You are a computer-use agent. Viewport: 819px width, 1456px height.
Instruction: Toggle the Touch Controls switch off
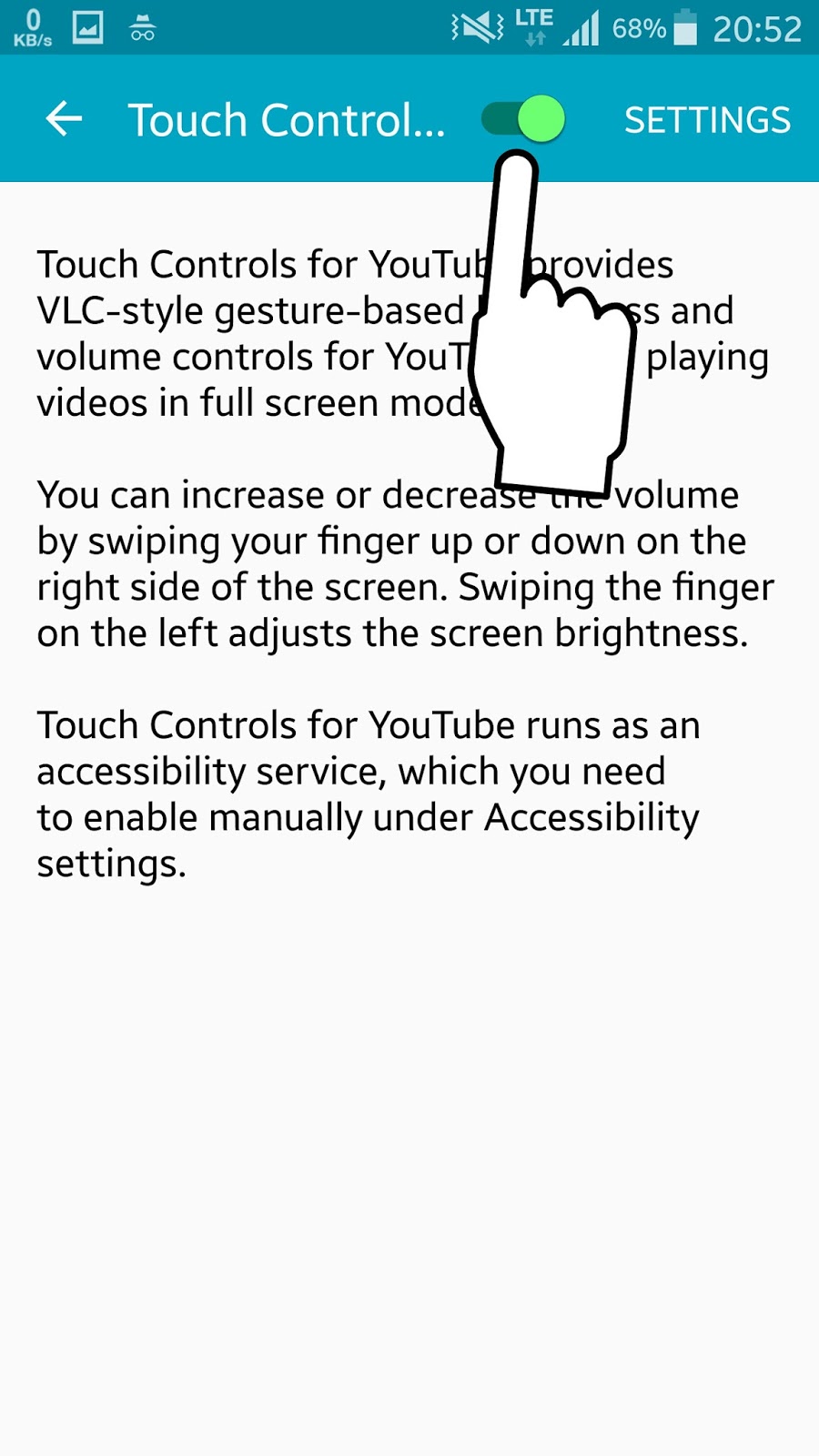524,119
